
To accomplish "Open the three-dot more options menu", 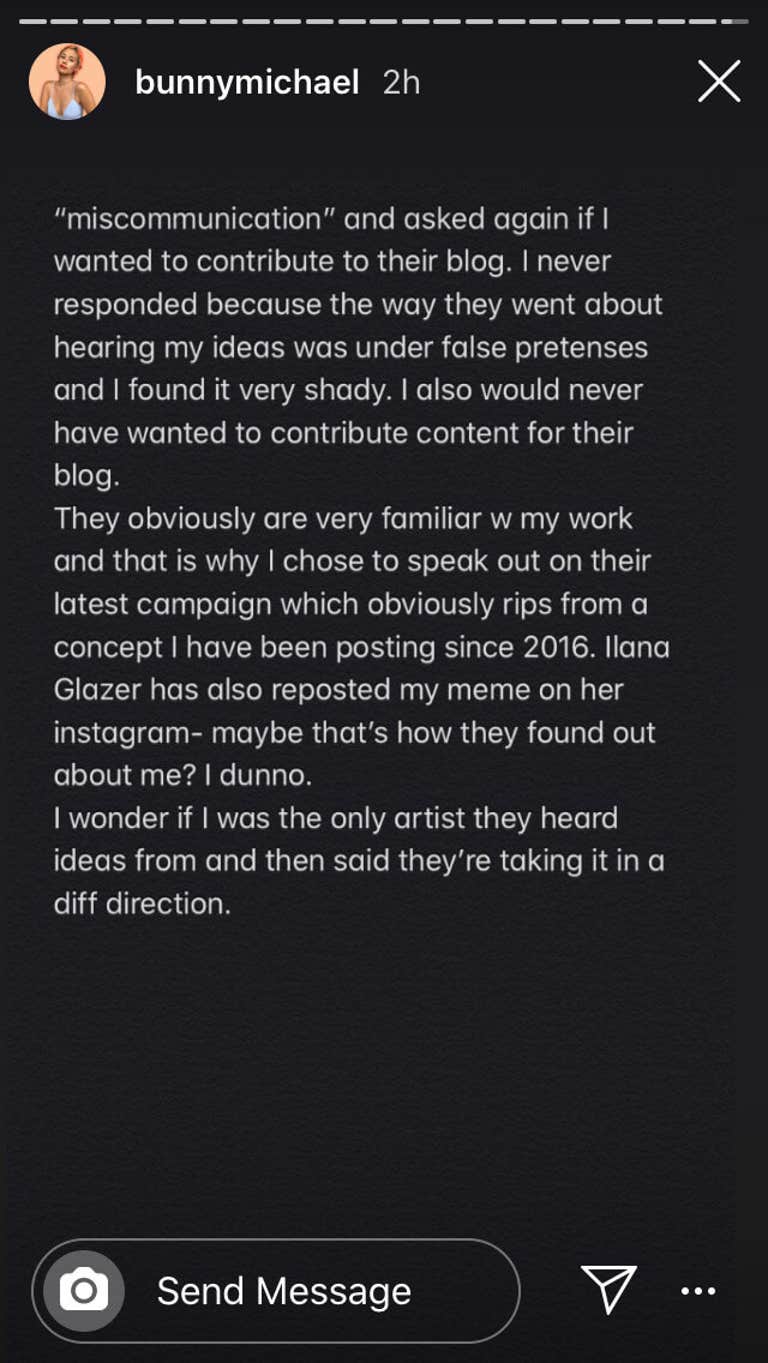I will 698,1291.
